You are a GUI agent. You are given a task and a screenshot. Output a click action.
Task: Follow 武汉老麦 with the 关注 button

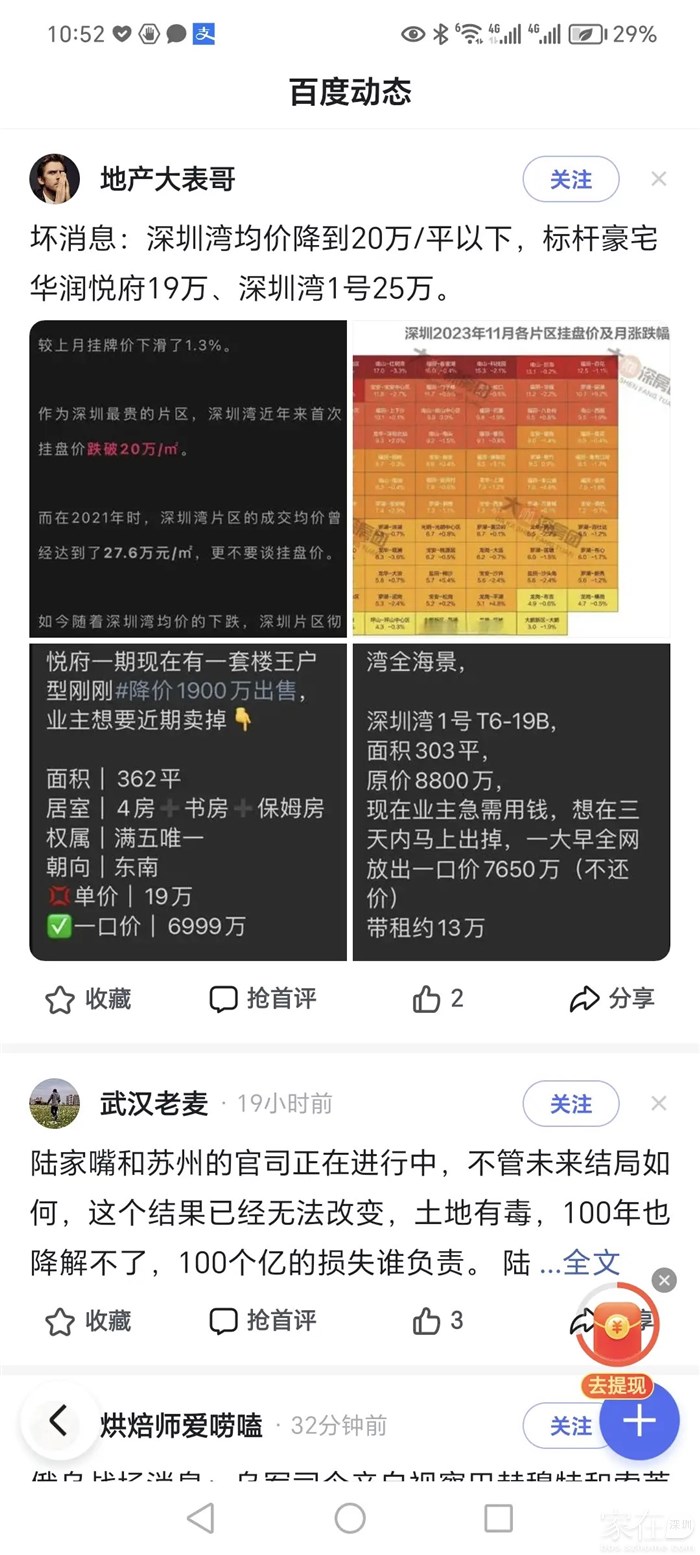[x=571, y=1104]
